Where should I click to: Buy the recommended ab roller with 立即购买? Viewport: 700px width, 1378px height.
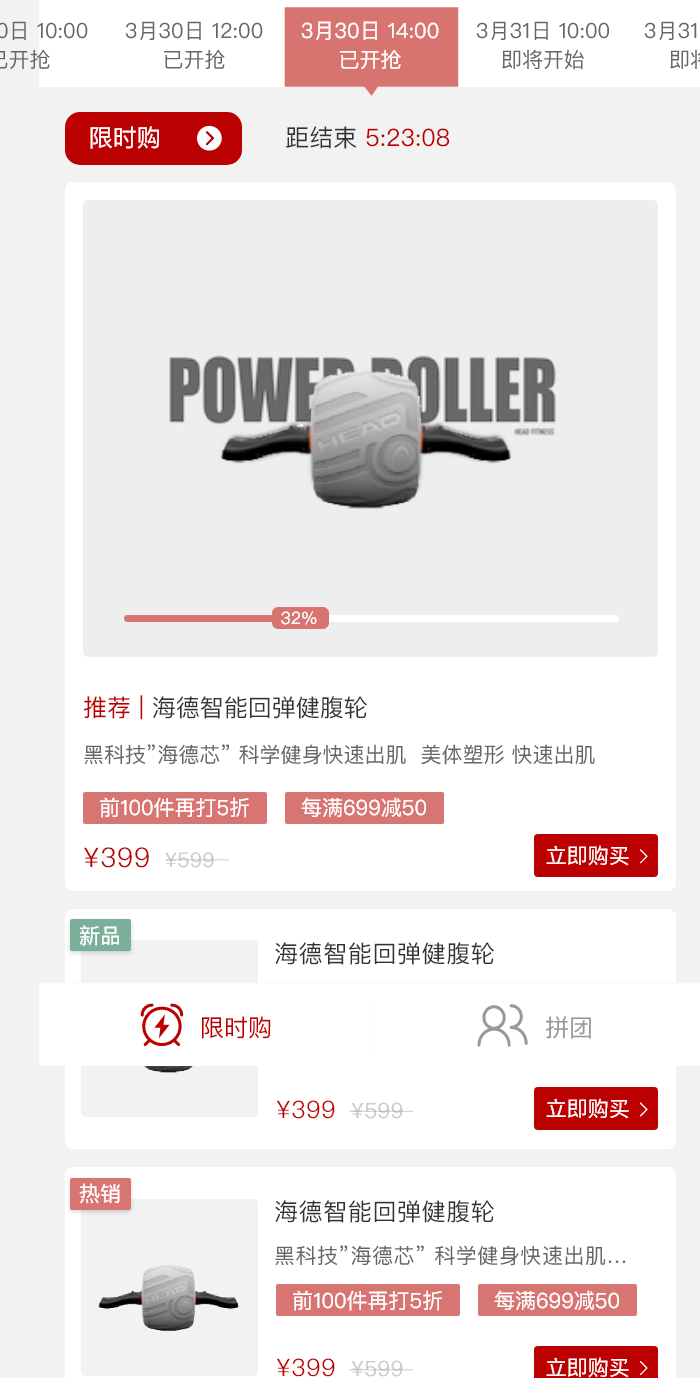[595, 856]
